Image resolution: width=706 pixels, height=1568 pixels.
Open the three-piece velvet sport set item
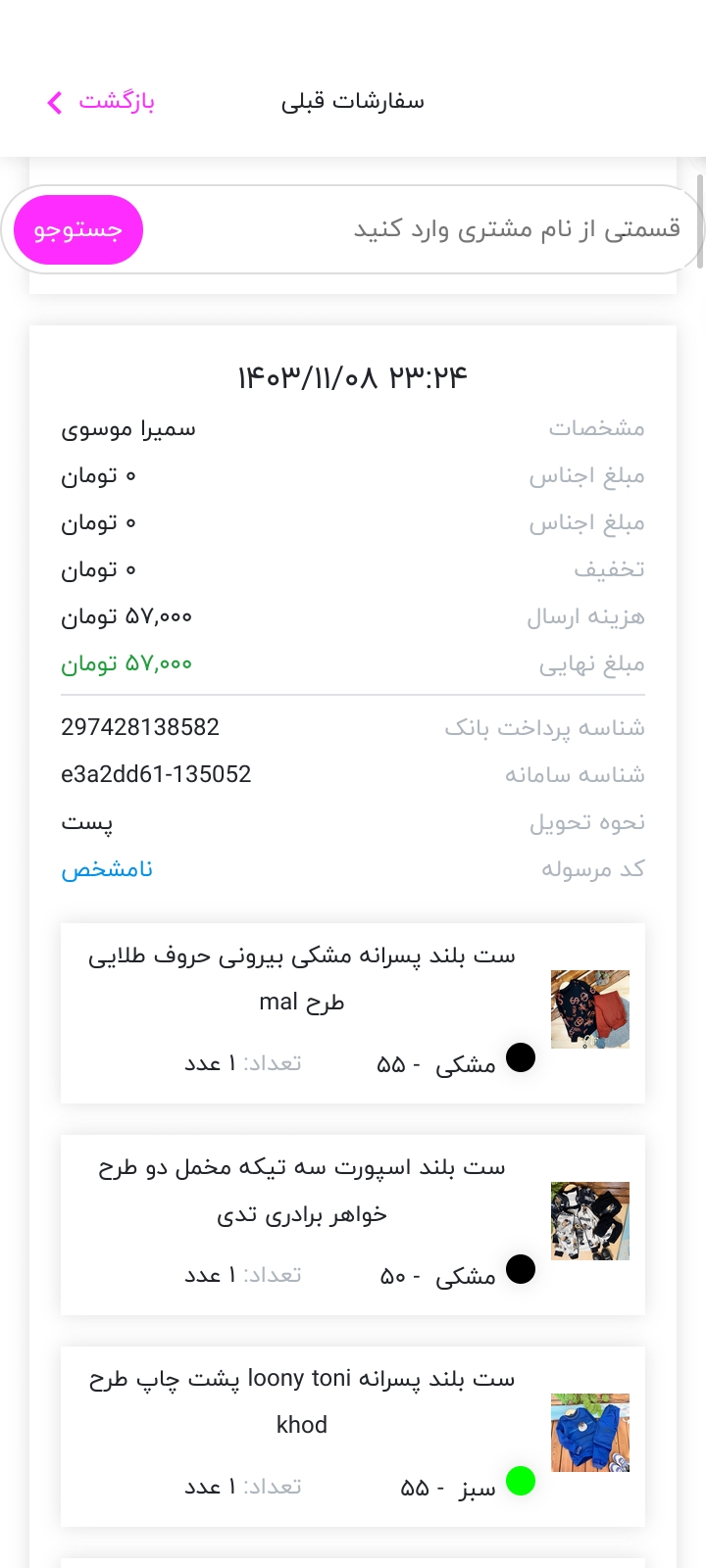point(353,1225)
